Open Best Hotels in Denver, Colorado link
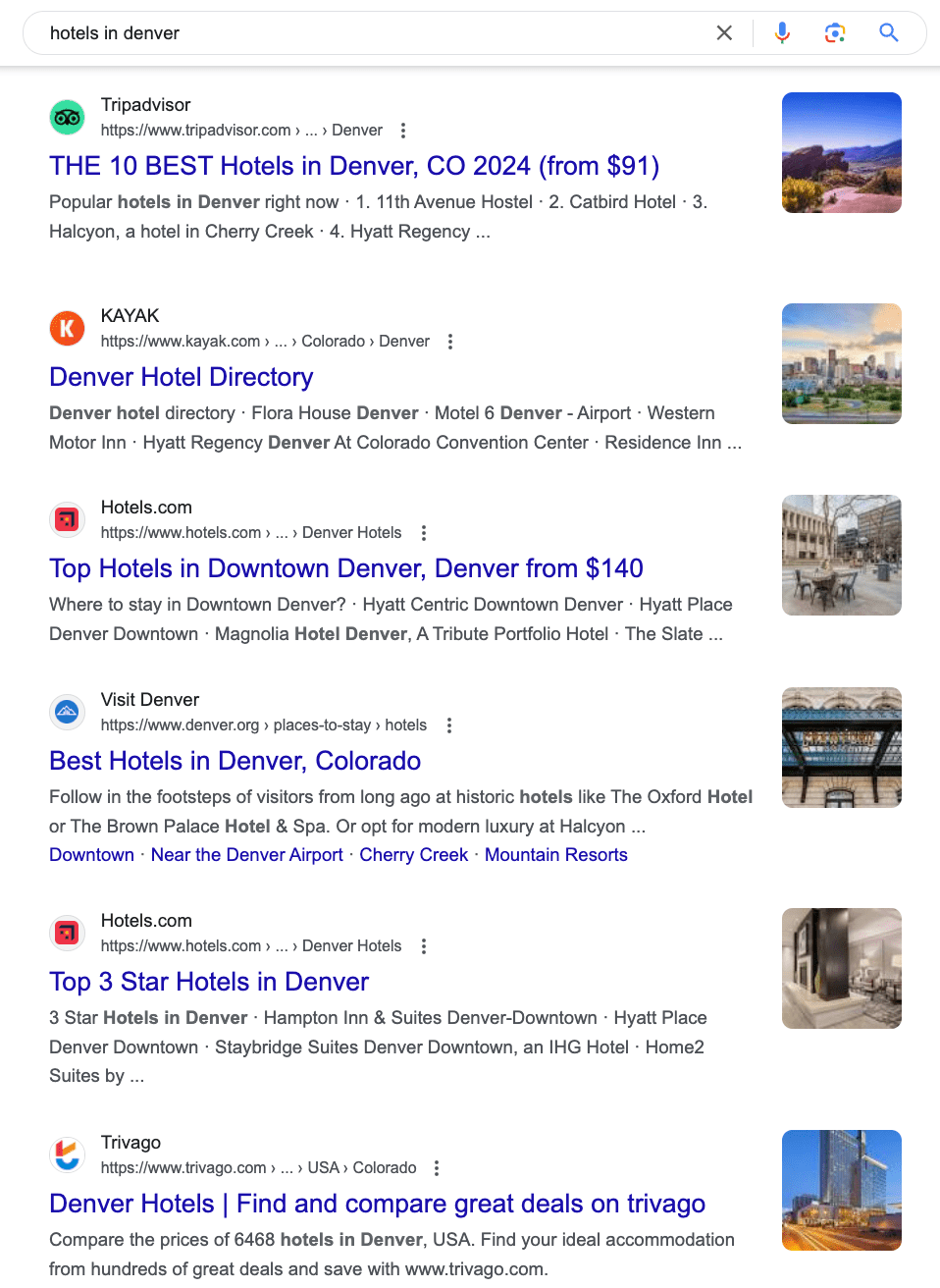The height and width of the screenshot is (1288, 940). [x=235, y=761]
